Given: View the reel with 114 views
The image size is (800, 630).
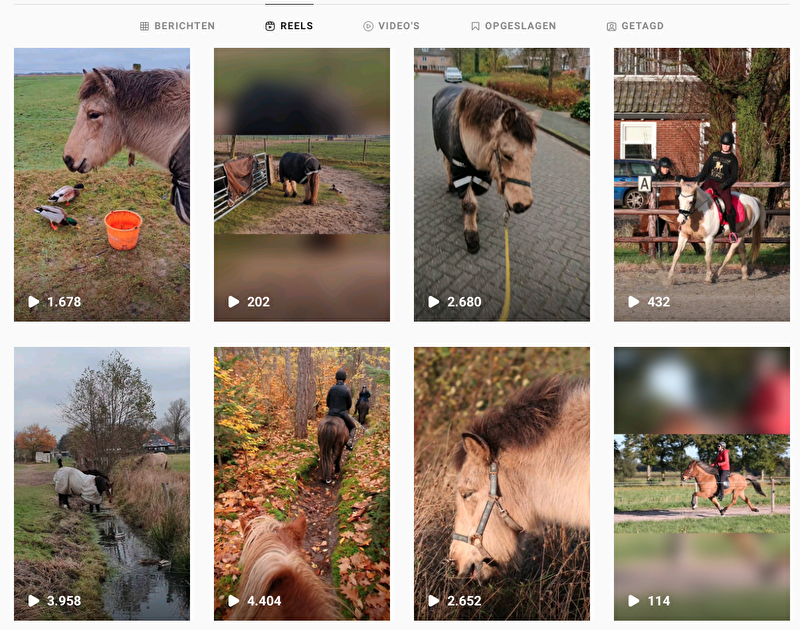Looking at the screenshot, I should pyautogui.click(x=702, y=484).
